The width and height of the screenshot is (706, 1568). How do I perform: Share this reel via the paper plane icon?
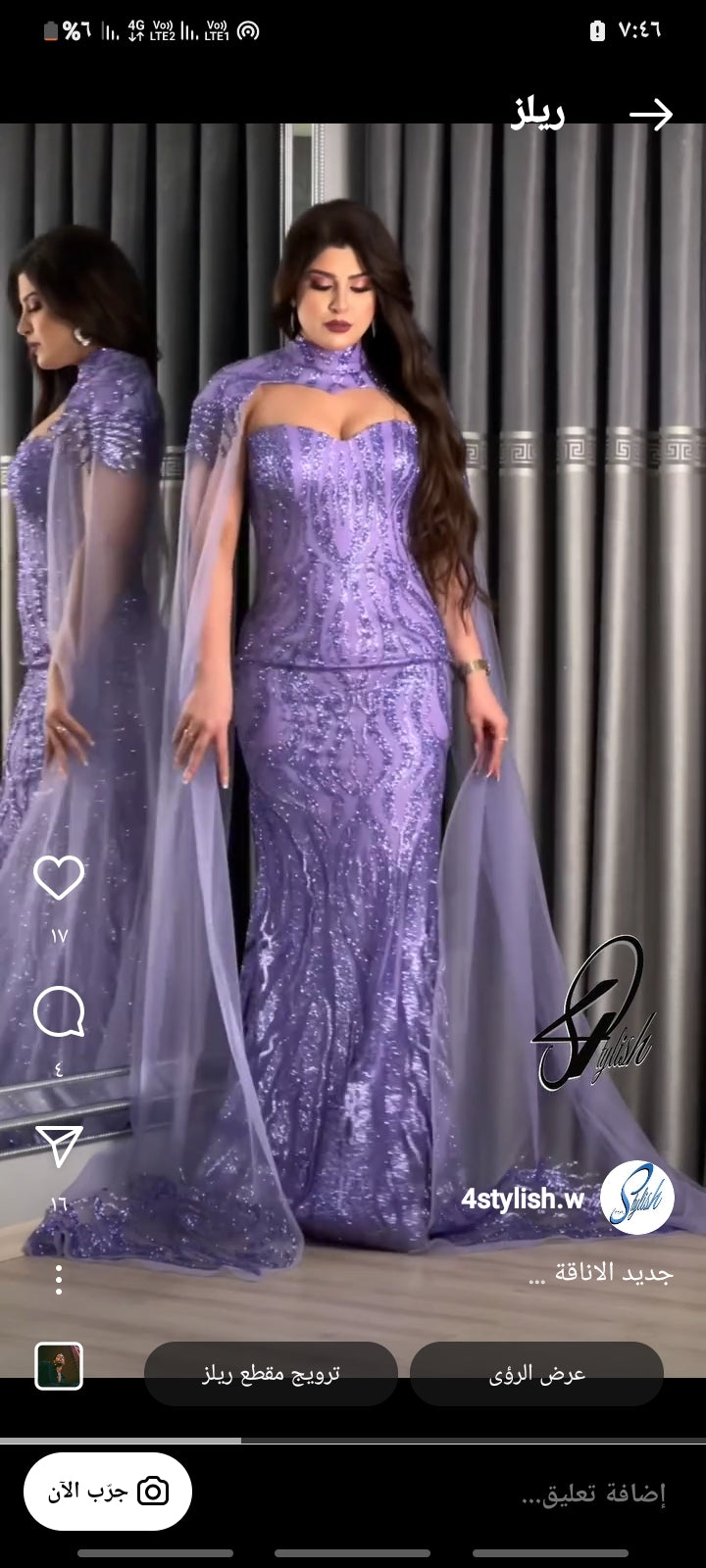click(x=59, y=1146)
